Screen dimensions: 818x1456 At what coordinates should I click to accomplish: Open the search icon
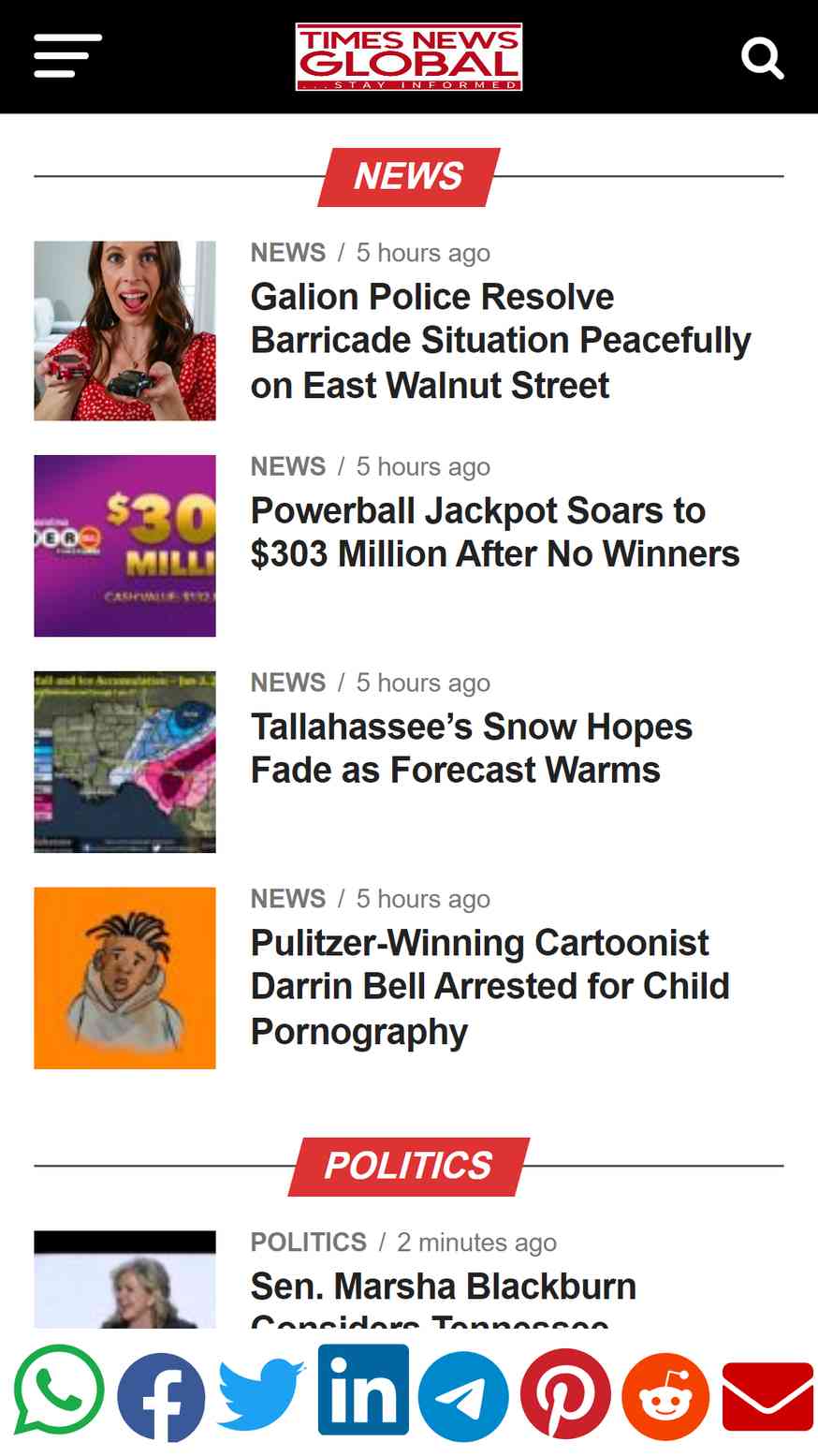pos(762,58)
